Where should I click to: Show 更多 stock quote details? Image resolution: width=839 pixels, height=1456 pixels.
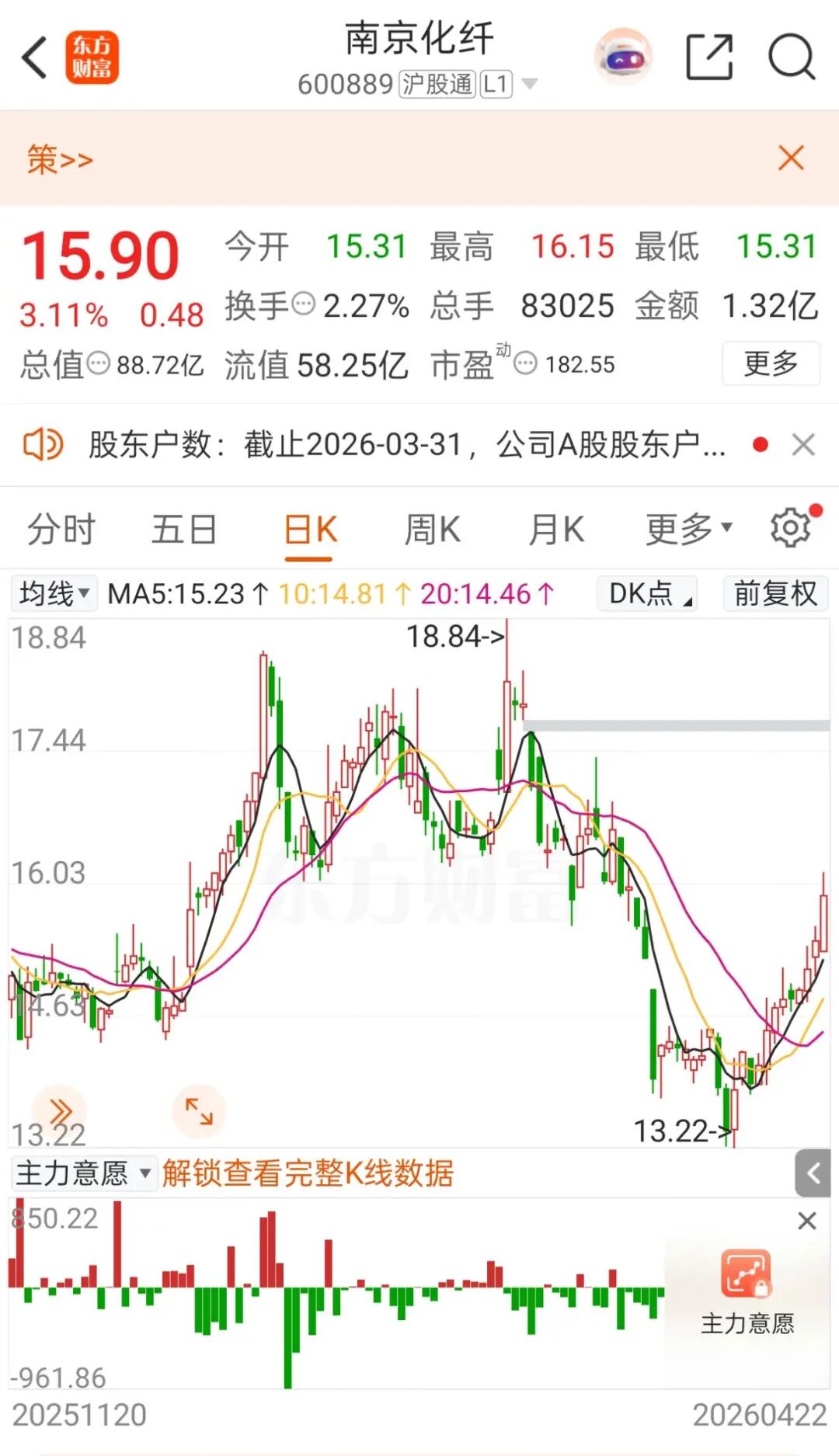771,363
